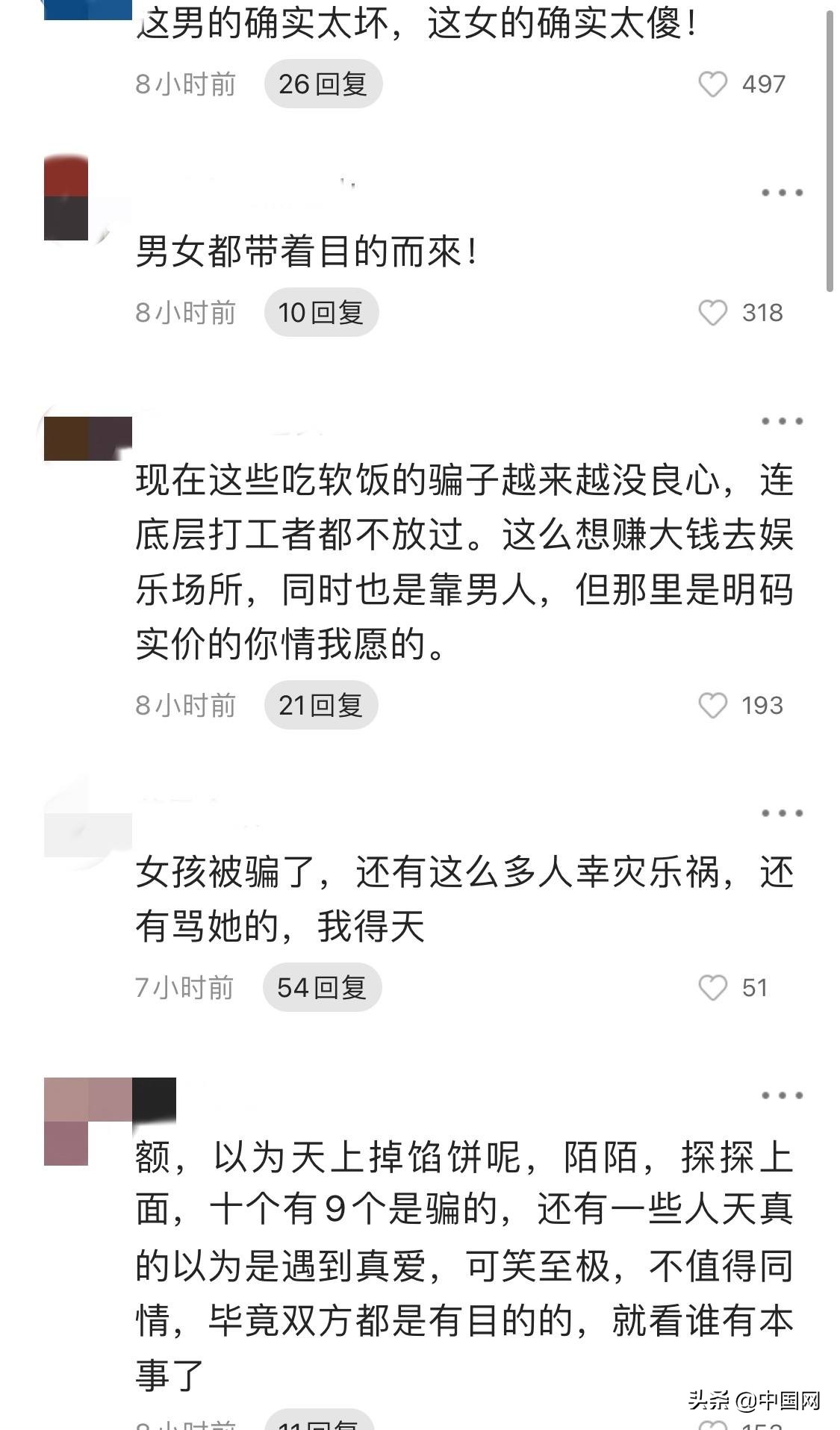Expand the 10回复 replies

tap(321, 312)
